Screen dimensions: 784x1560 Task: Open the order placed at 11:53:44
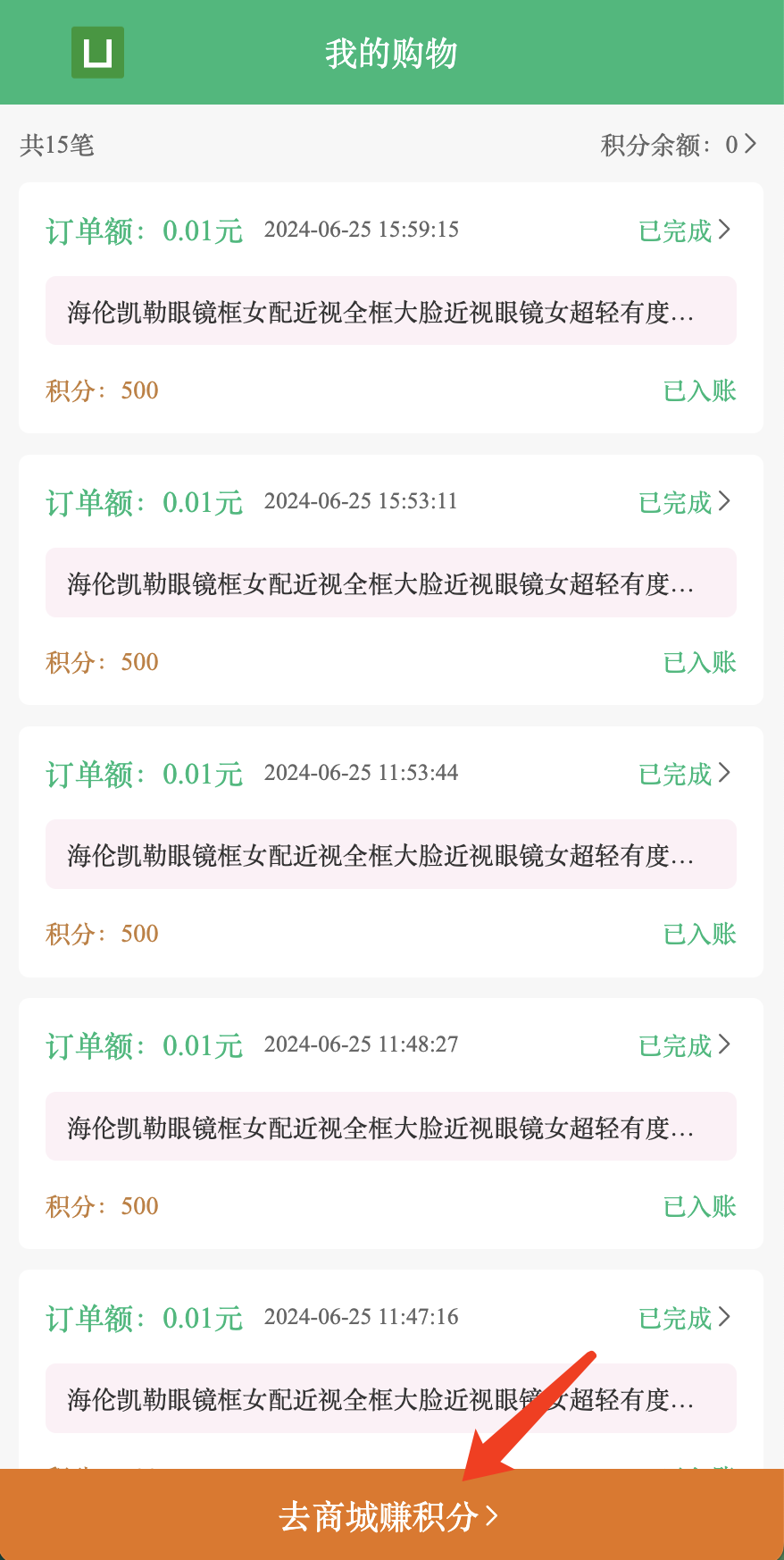pyautogui.click(x=684, y=774)
